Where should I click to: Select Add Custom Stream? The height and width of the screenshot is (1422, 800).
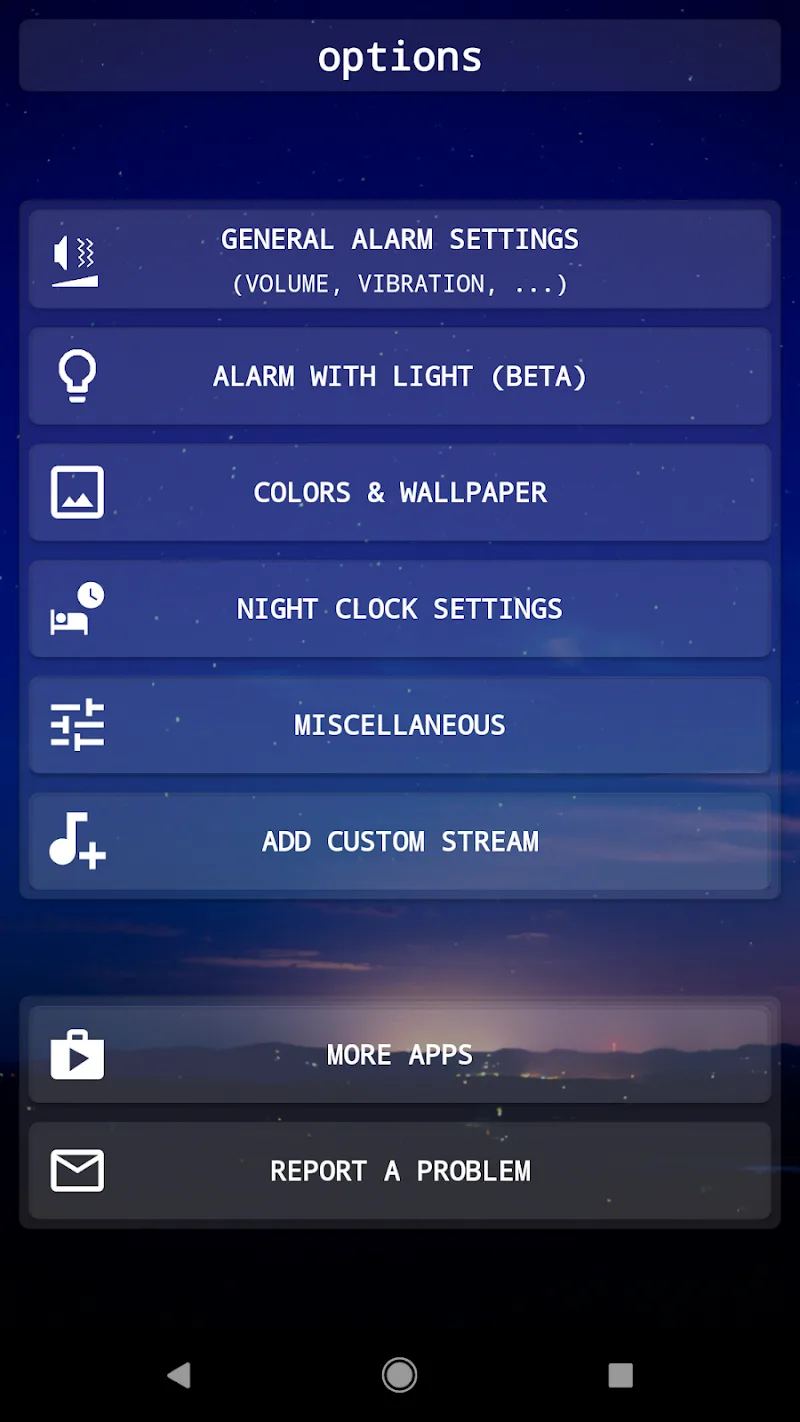click(400, 841)
